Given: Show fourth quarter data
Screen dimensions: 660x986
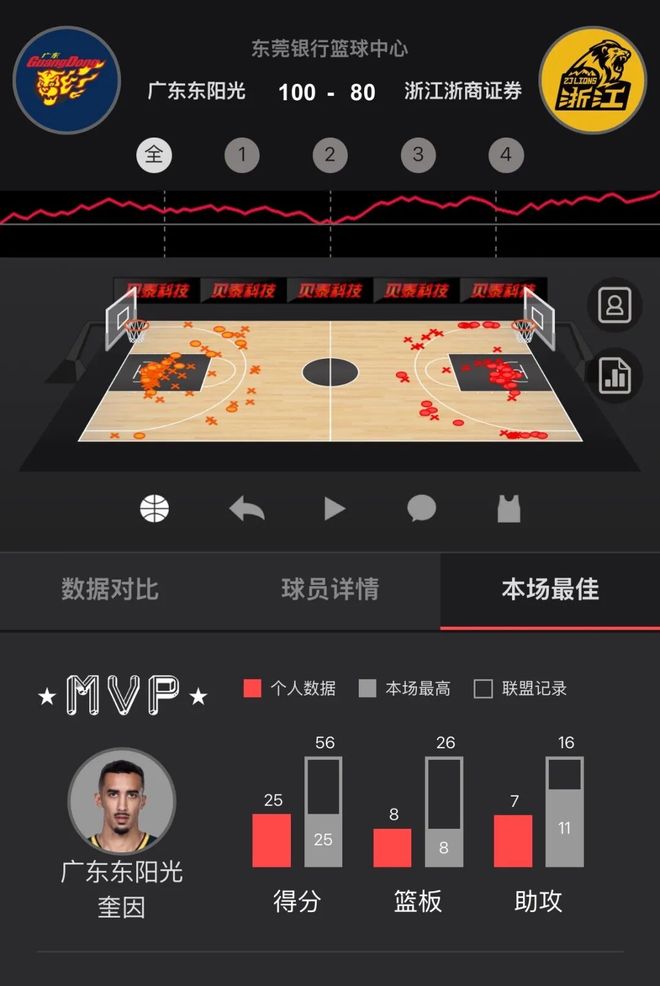Looking at the screenshot, I should coord(506,155).
